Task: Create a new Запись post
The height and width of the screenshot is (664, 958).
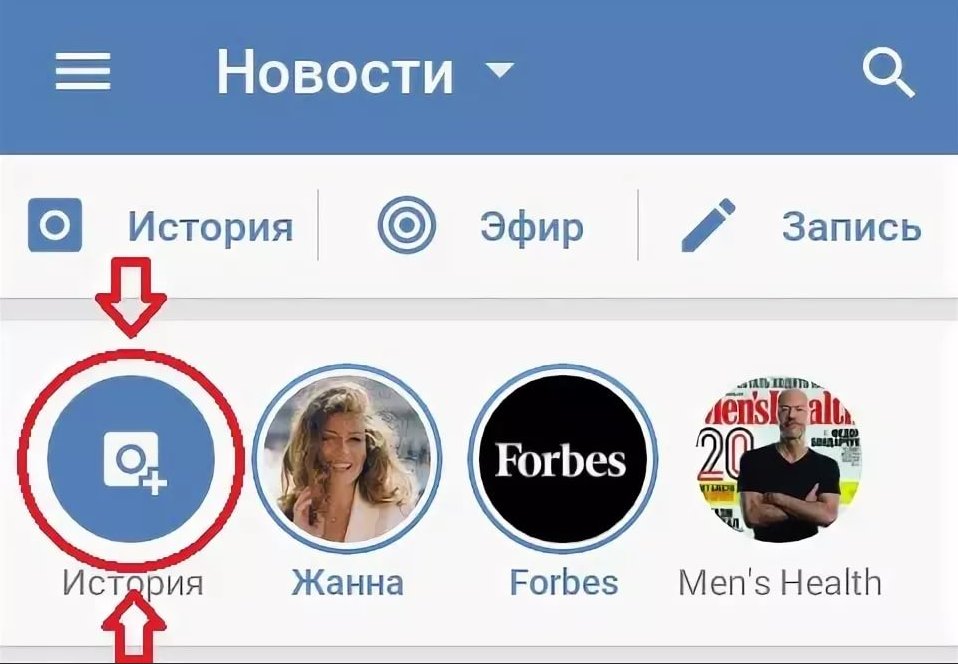Action: [800, 227]
